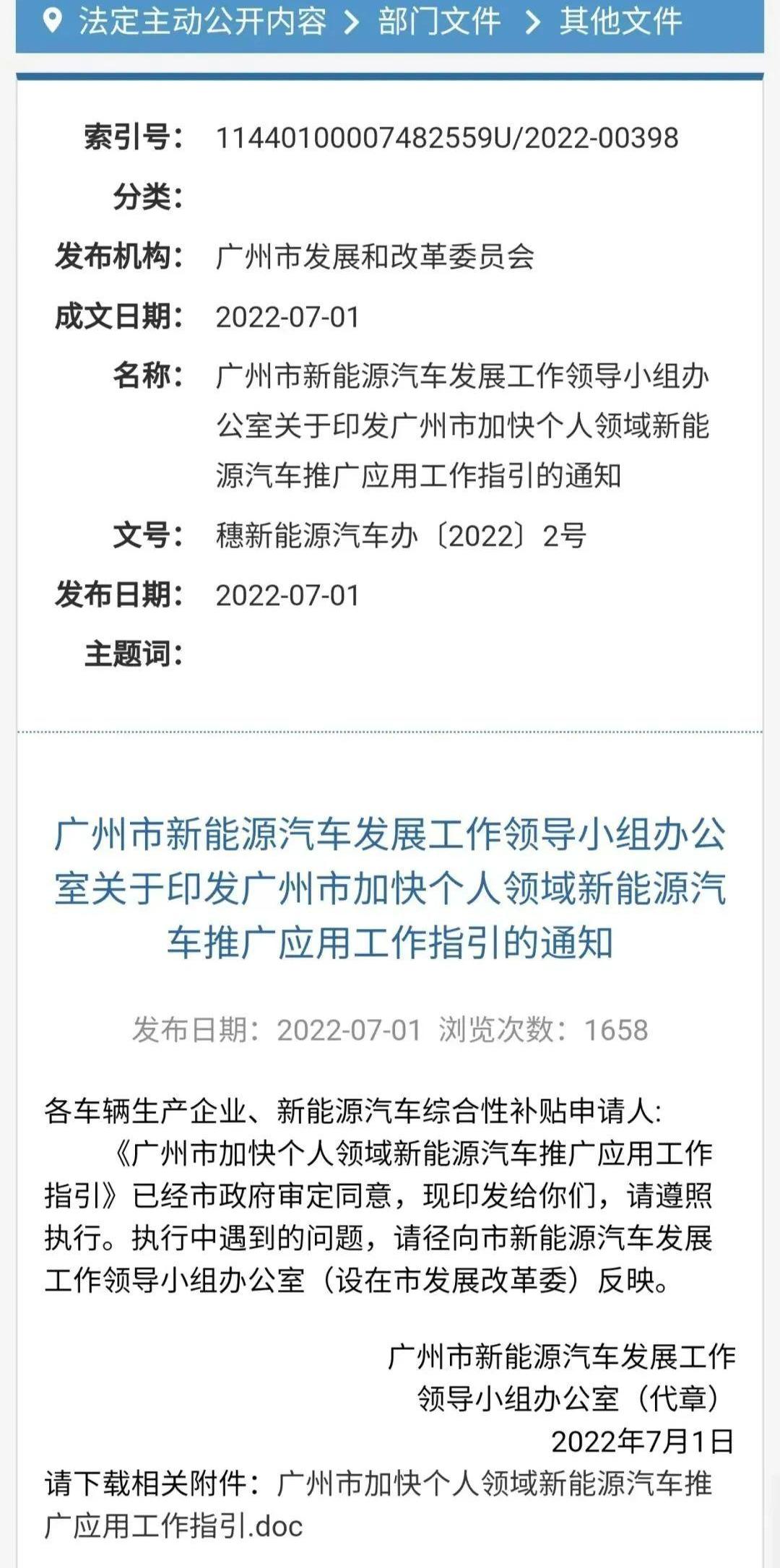Open the 其他文件 breadcrumb
Viewport: 780px width, 1568px height.
click(x=620, y=22)
